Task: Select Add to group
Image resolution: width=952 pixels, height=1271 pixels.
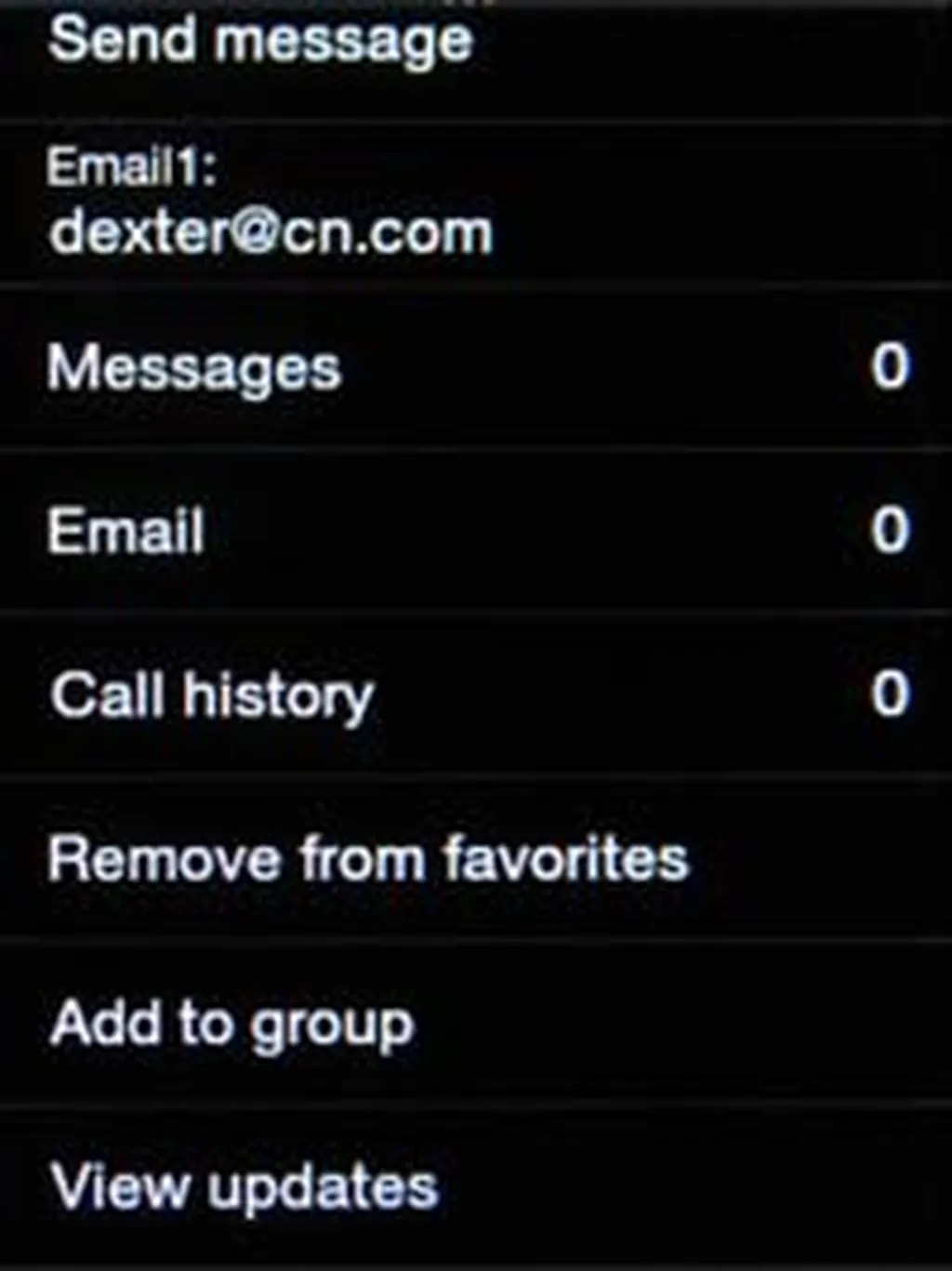Action: click(x=232, y=1023)
